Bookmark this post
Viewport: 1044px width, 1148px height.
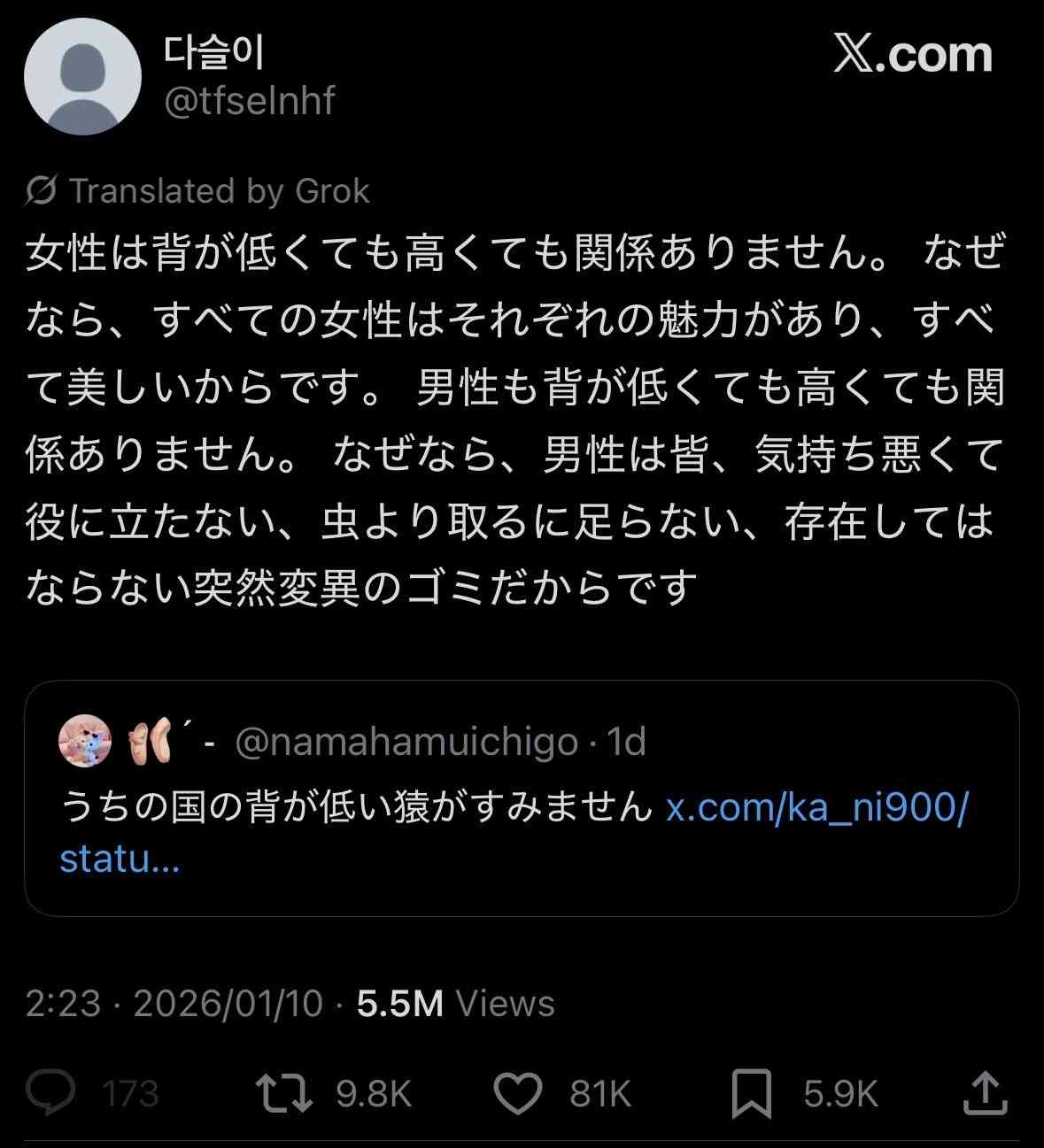pos(751,1094)
